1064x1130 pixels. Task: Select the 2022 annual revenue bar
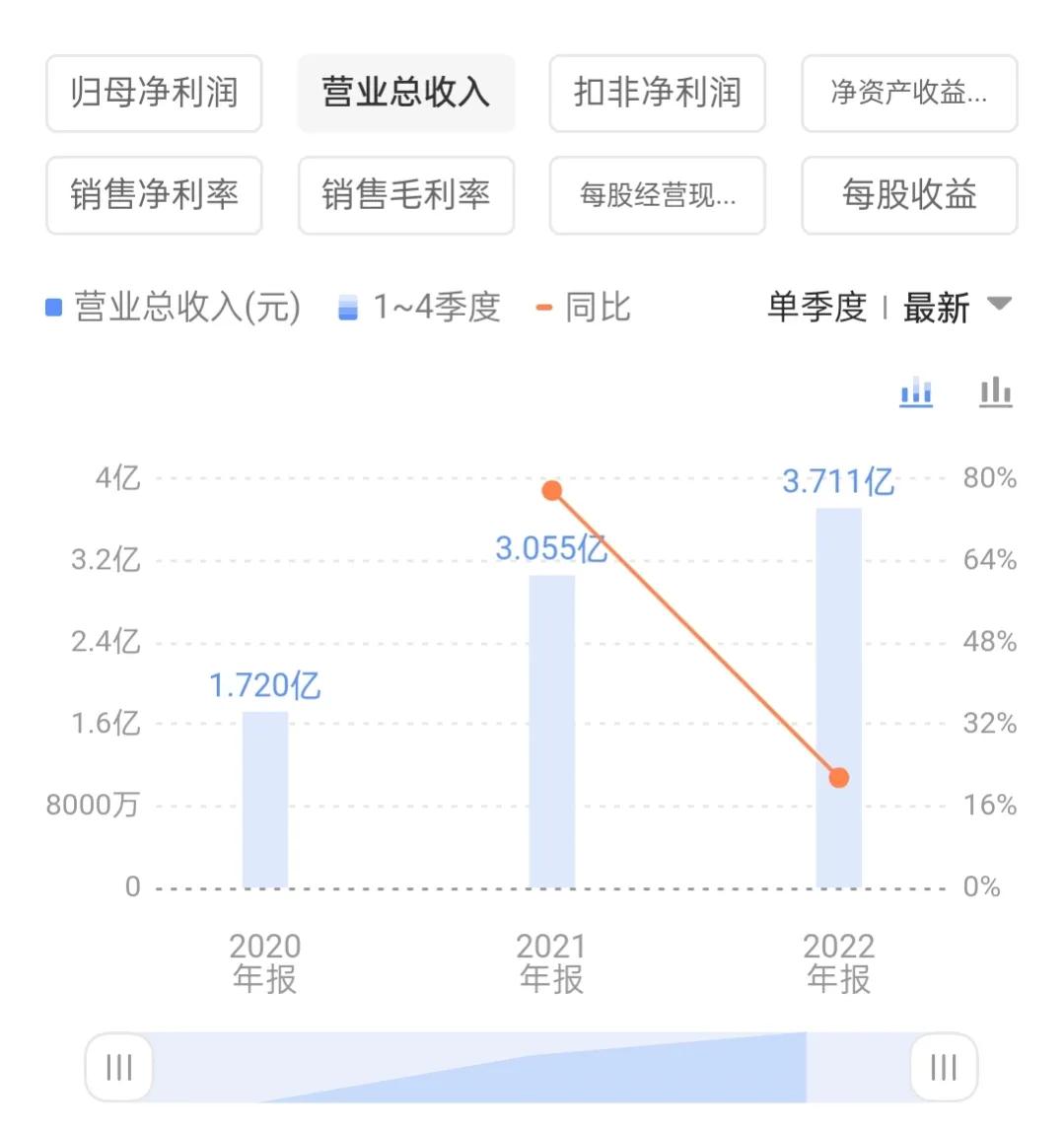click(x=837, y=690)
